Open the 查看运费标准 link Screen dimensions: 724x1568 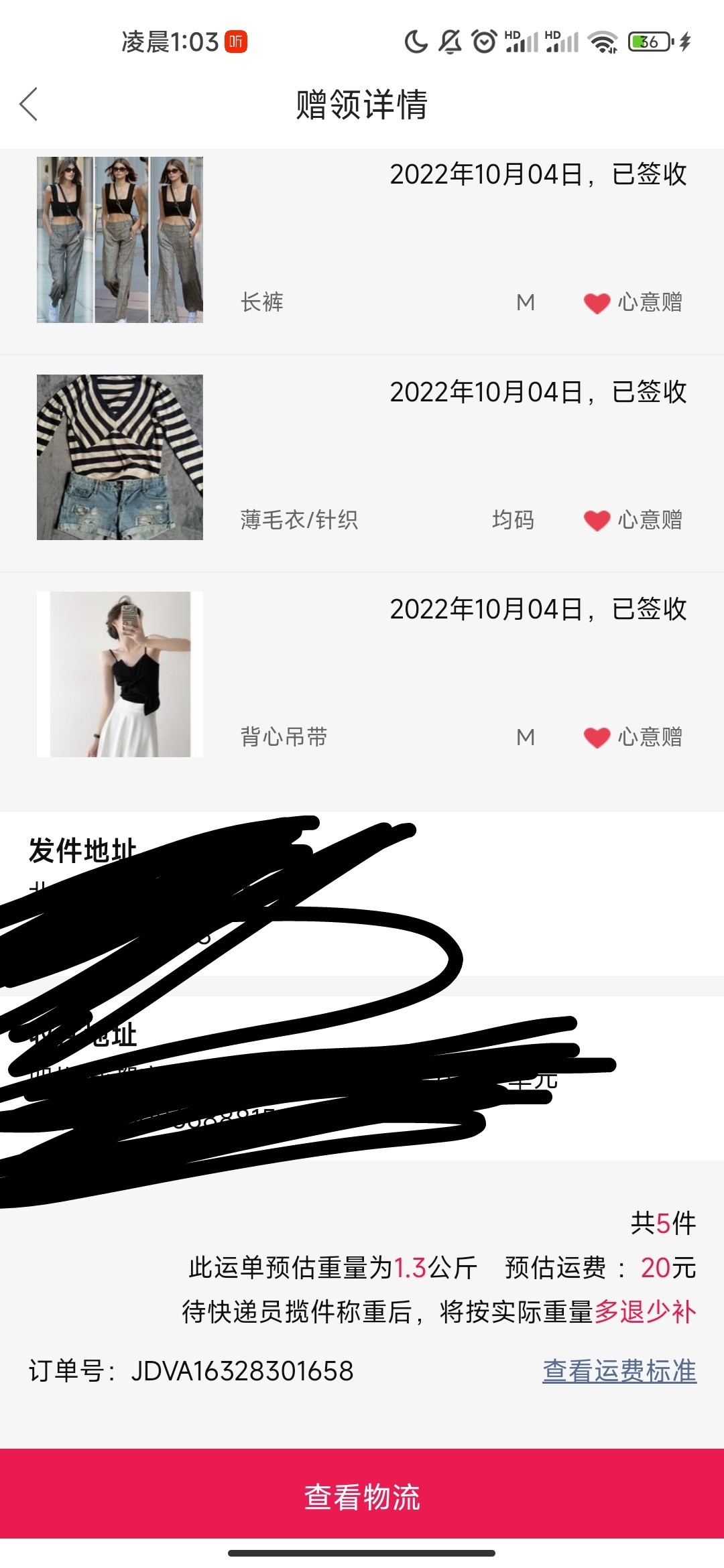click(x=619, y=1371)
